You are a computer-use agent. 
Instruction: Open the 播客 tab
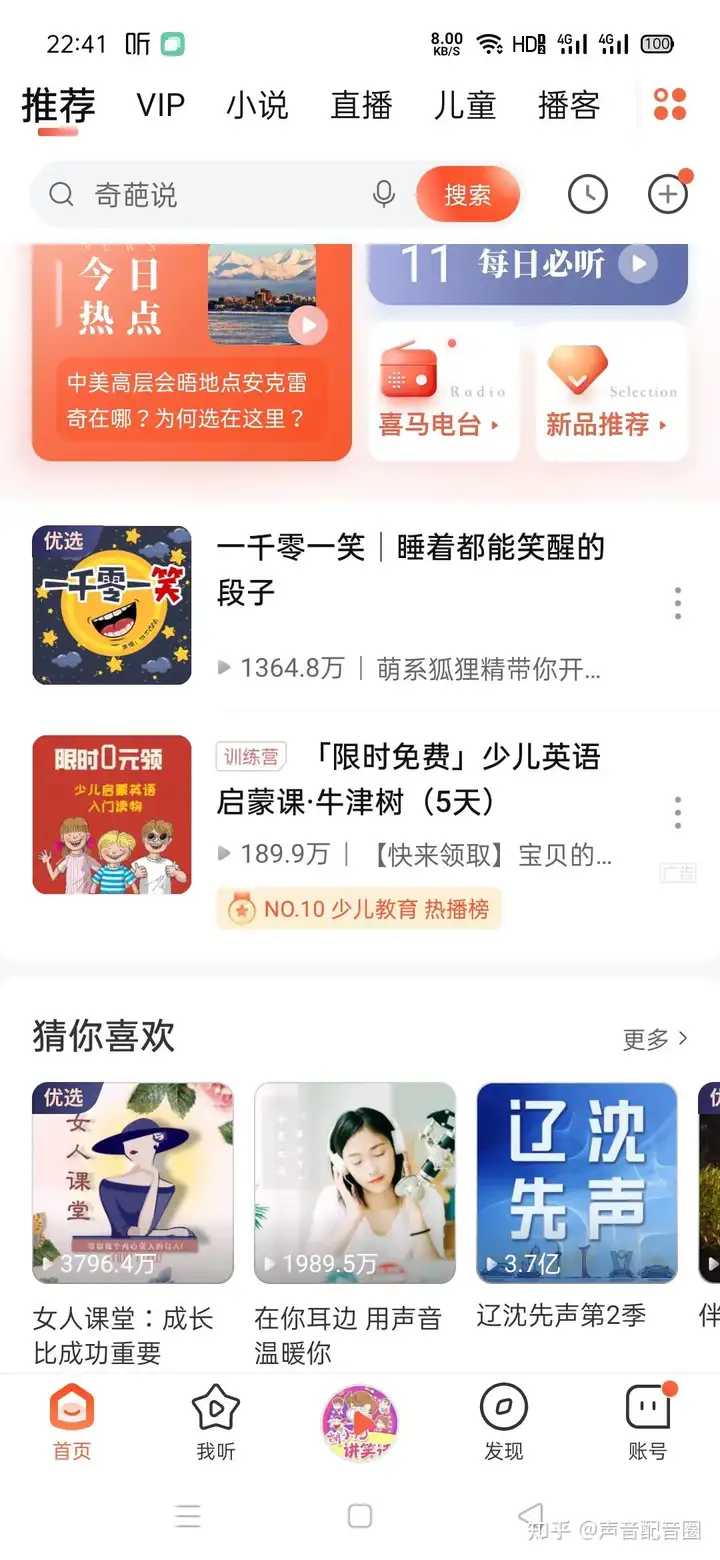(x=569, y=104)
